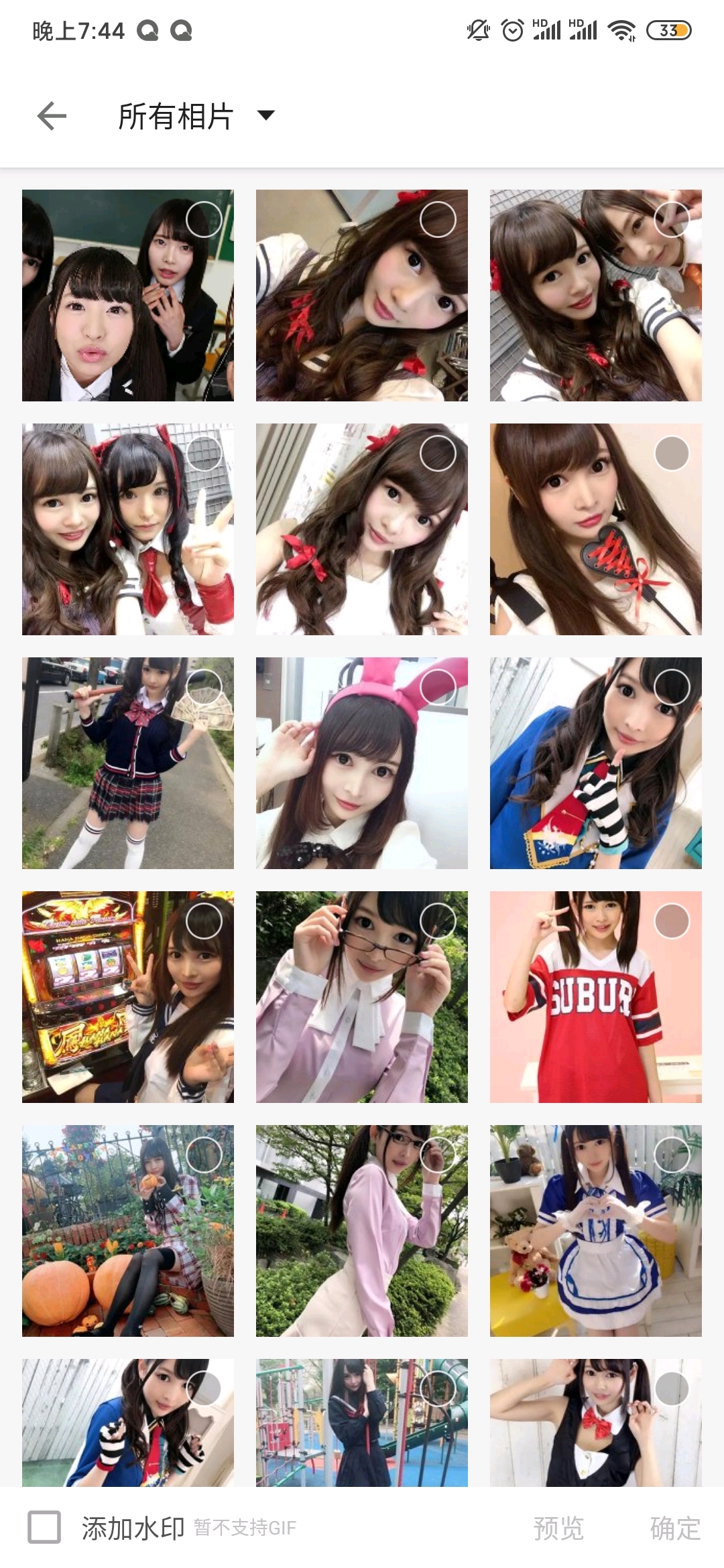Image resolution: width=724 pixels, height=1568 pixels.
Task: Open the photo with baseball bat and banknotes
Action: click(x=128, y=763)
